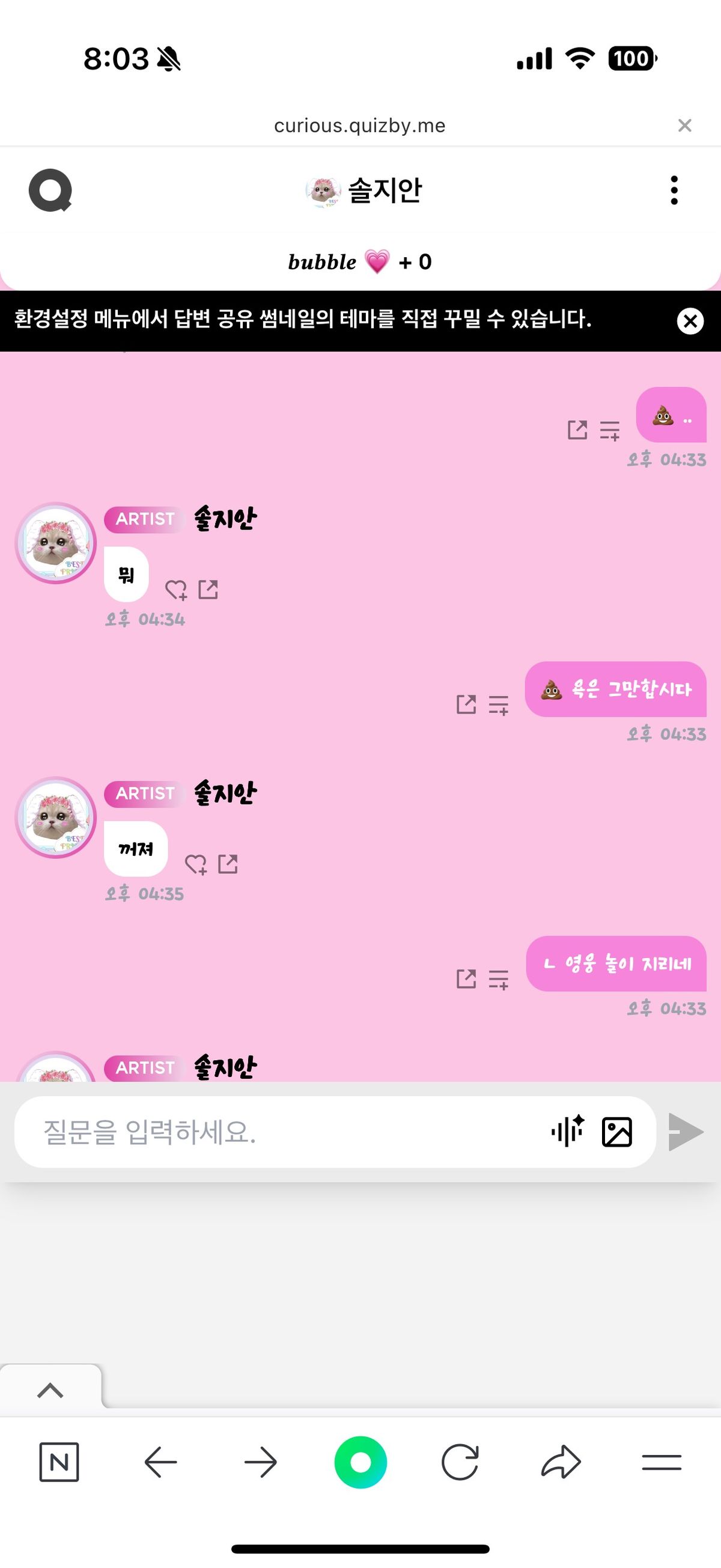This screenshot has width=721, height=1568.
Task: Share the answer "꺼져"
Action: click(x=228, y=864)
